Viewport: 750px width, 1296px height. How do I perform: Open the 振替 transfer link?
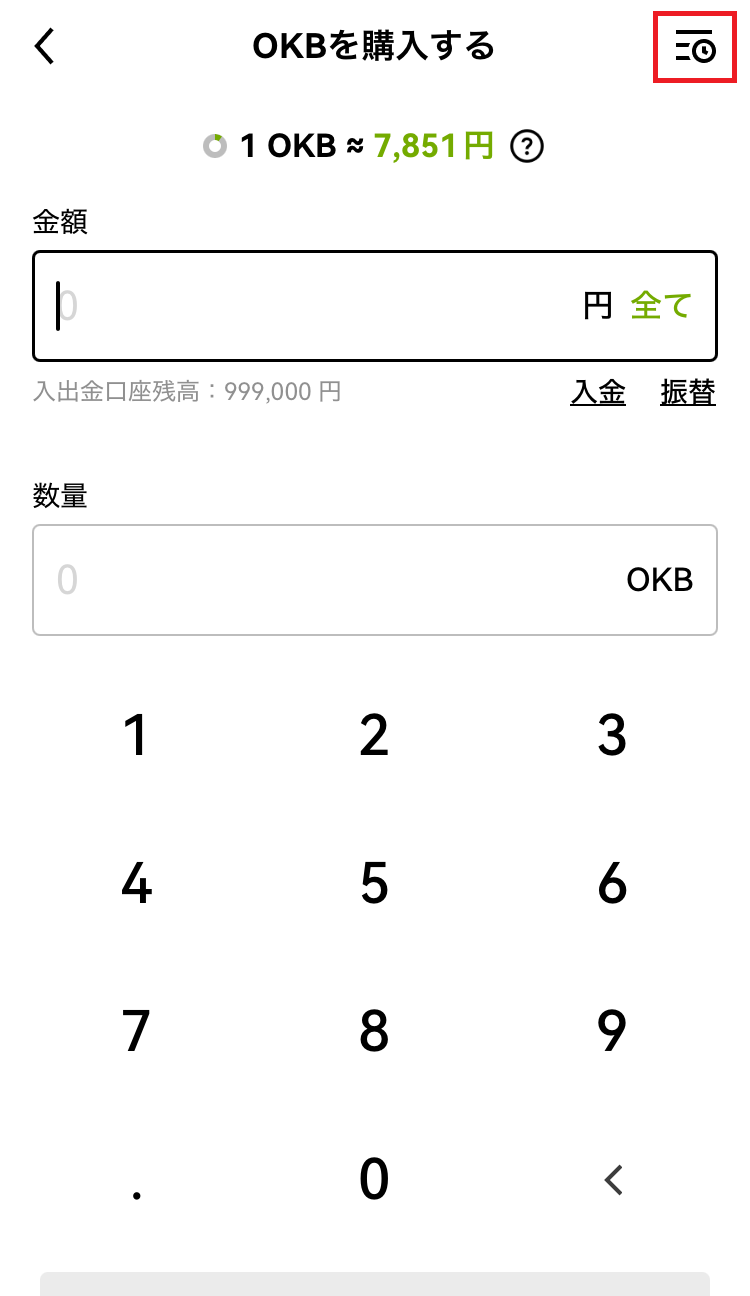coord(688,392)
